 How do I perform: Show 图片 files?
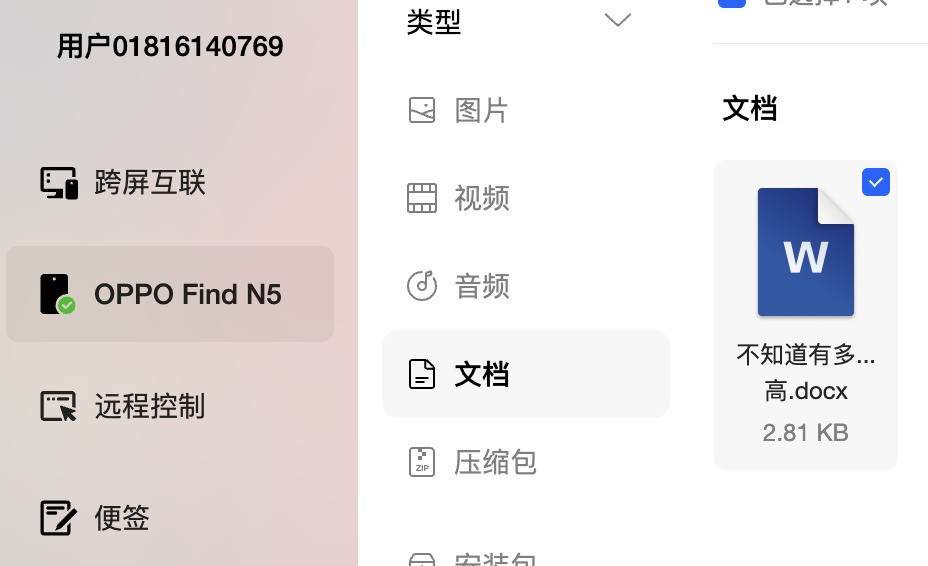point(481,110)
